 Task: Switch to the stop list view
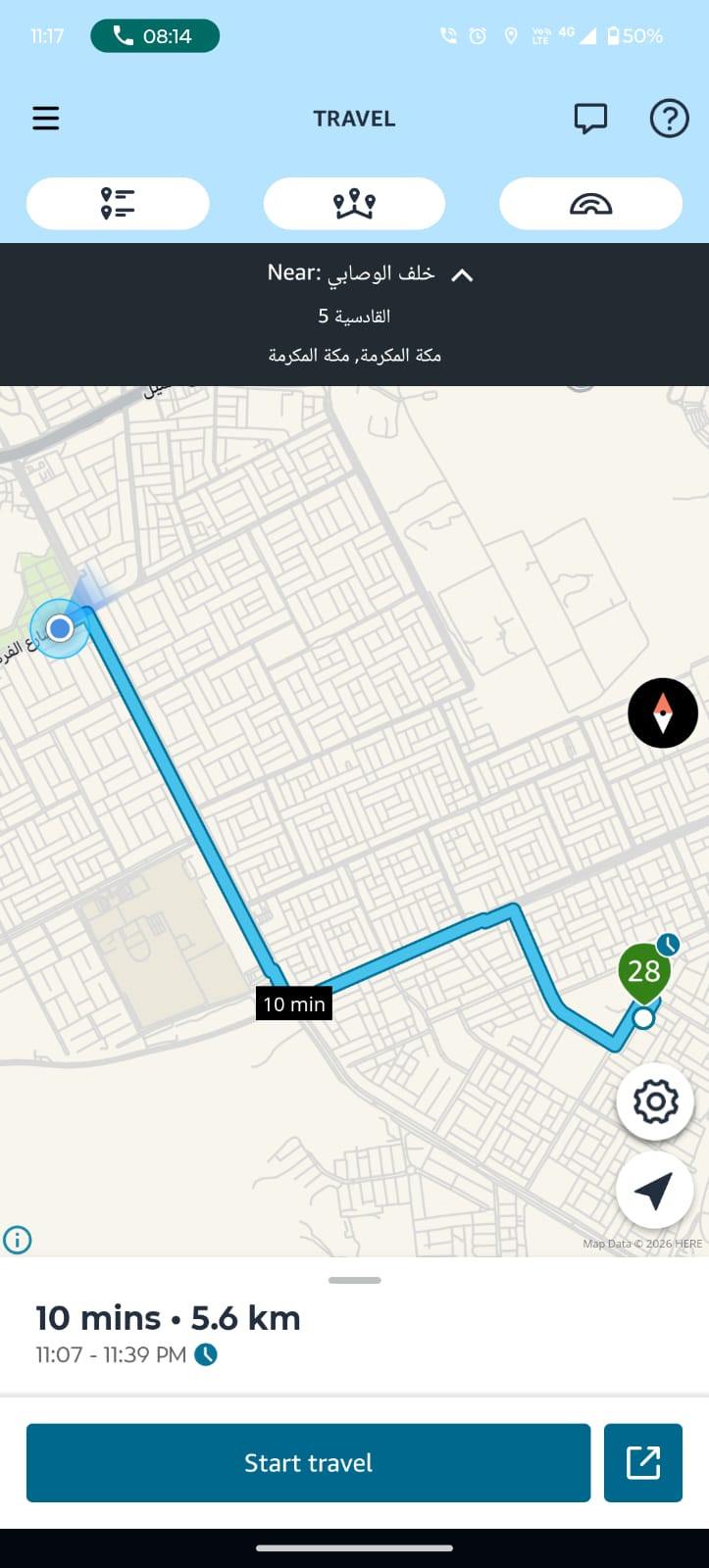point(118,204)
